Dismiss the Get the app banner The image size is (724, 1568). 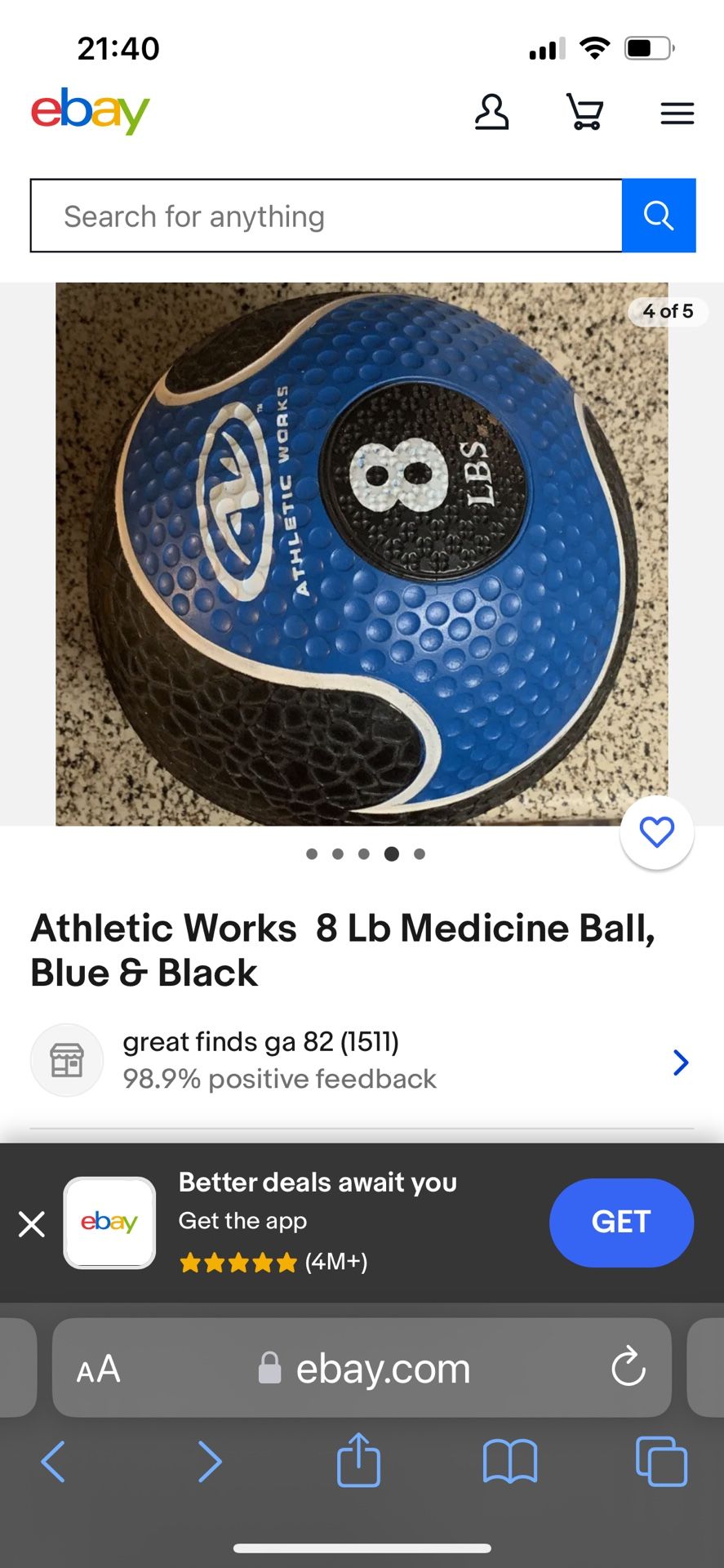point(32,1223)
